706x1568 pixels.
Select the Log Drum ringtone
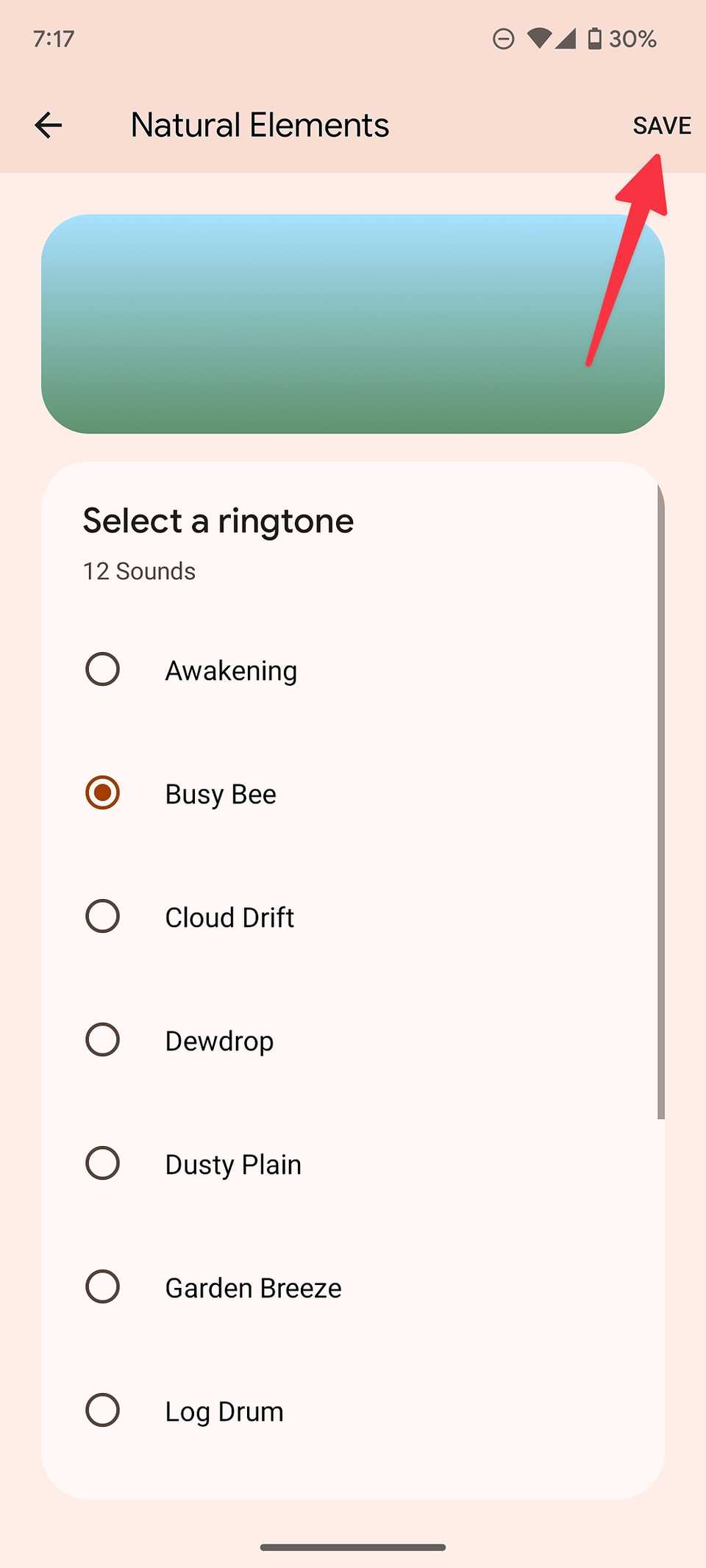click(x=102, y=1410)
